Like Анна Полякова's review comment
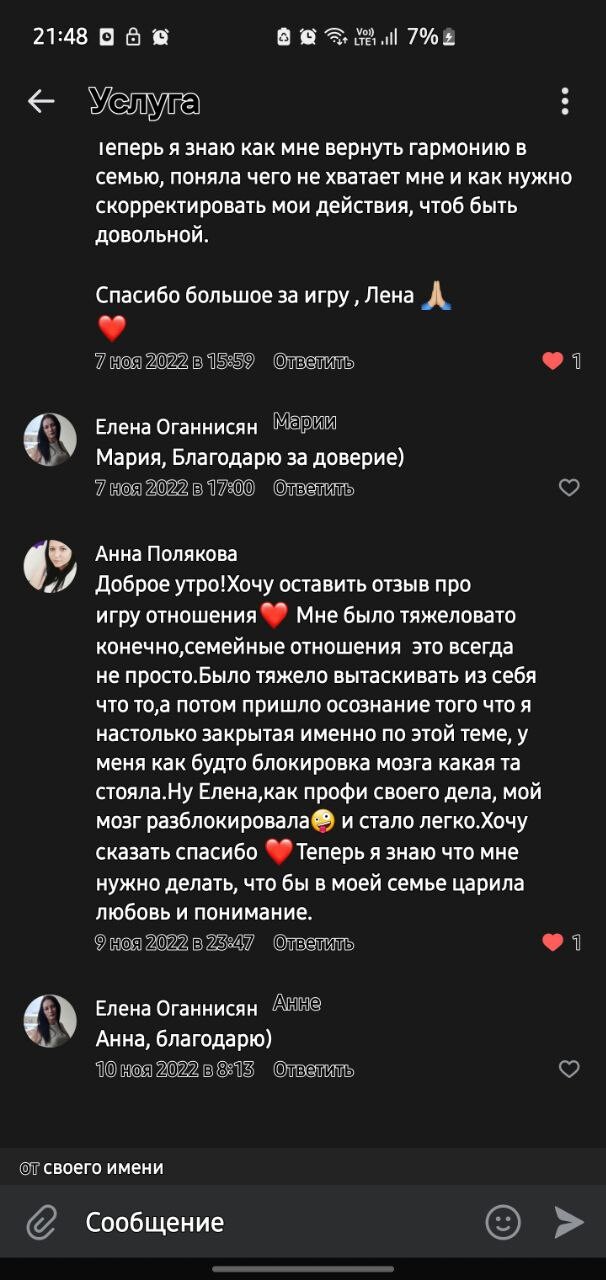Image resolution: width=606 pixels, height=1280 pixels. point(553,942)
